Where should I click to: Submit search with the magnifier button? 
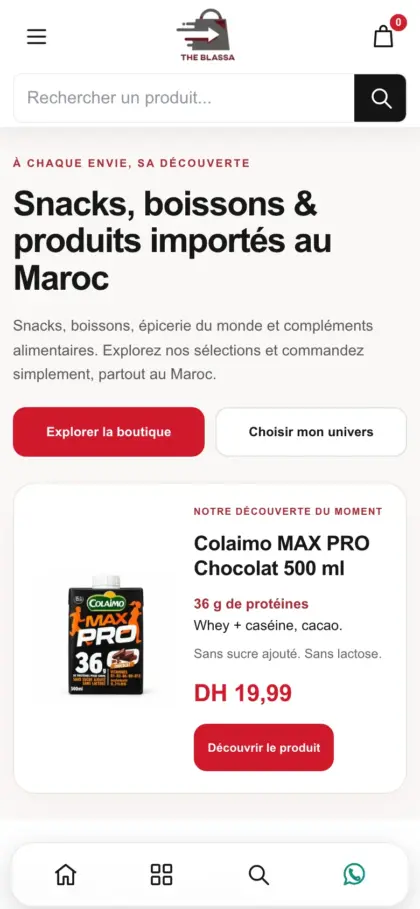click(x=381, y=97)
